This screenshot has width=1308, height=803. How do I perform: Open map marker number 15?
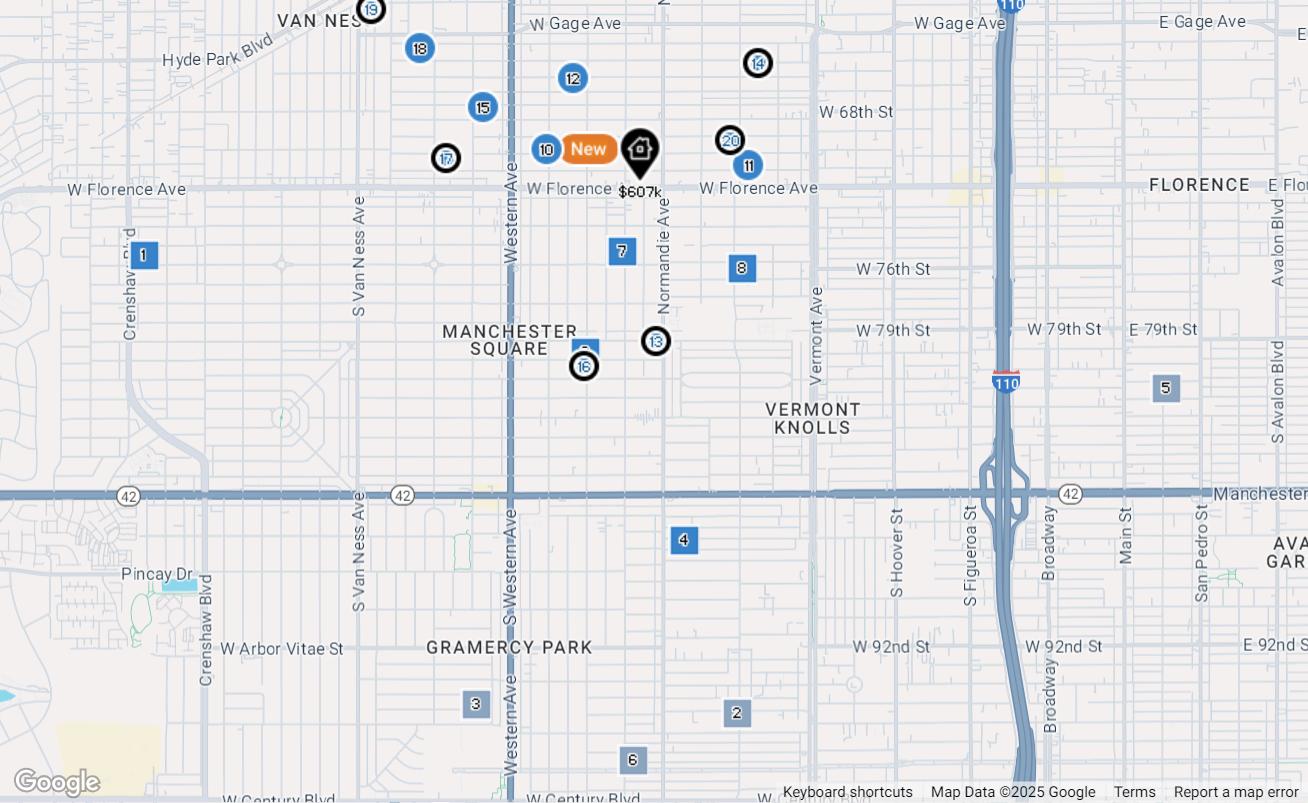pyautogui.click(x=483, y=107)
